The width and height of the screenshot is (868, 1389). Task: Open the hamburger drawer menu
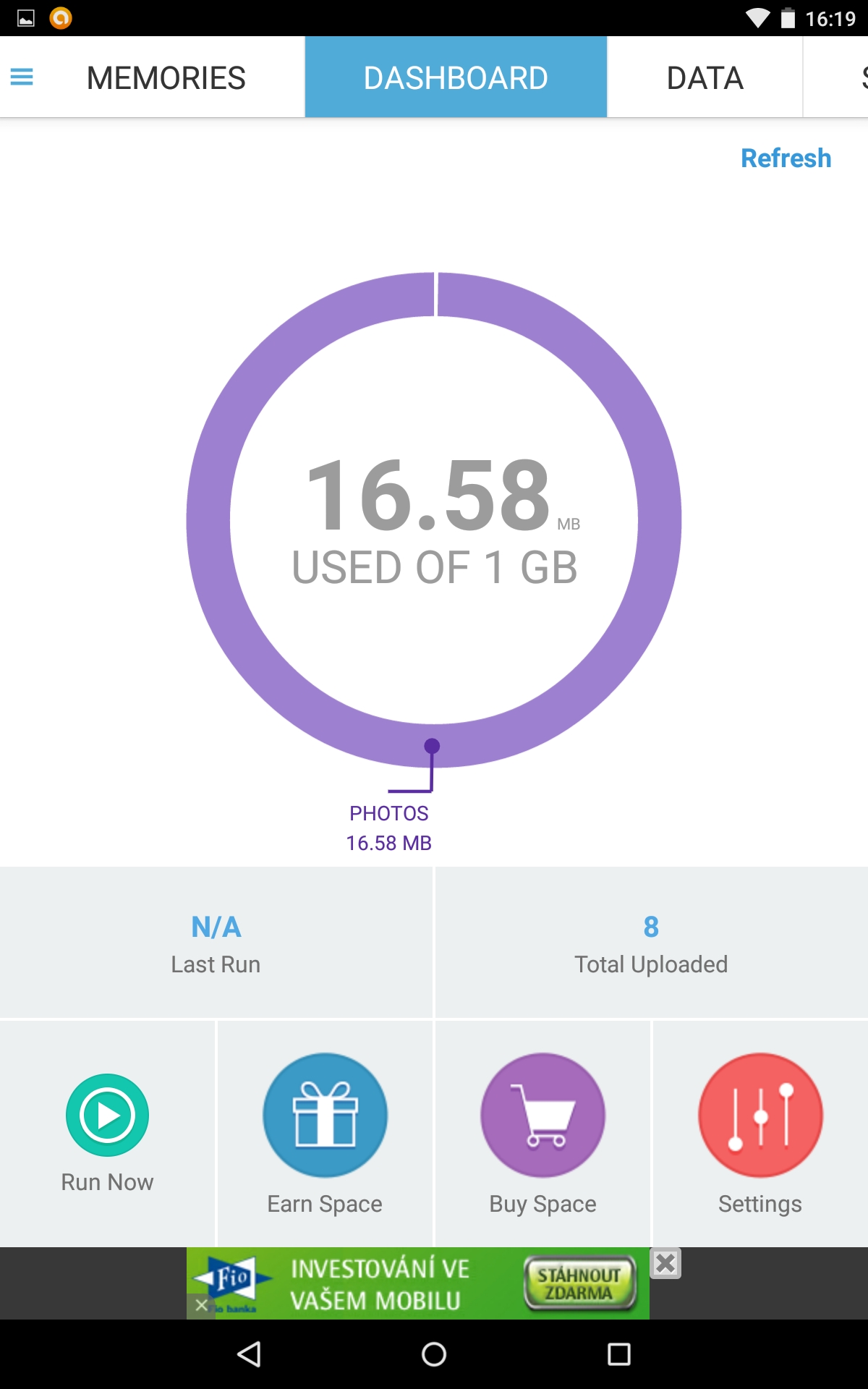22,77
